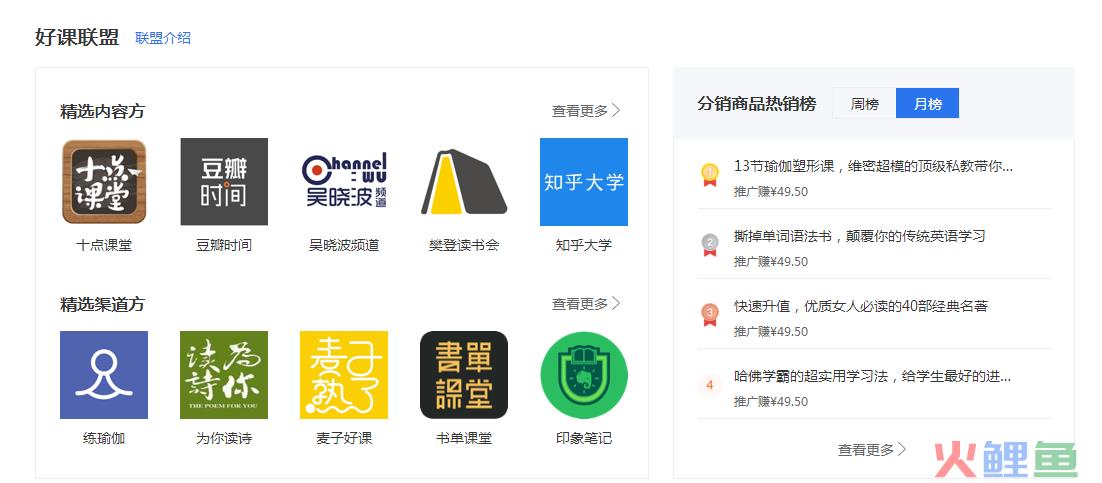Open top-ranked 13节瑜伽塑形课 item
The height and width of the screenshot is (483, 1102).
873,166
